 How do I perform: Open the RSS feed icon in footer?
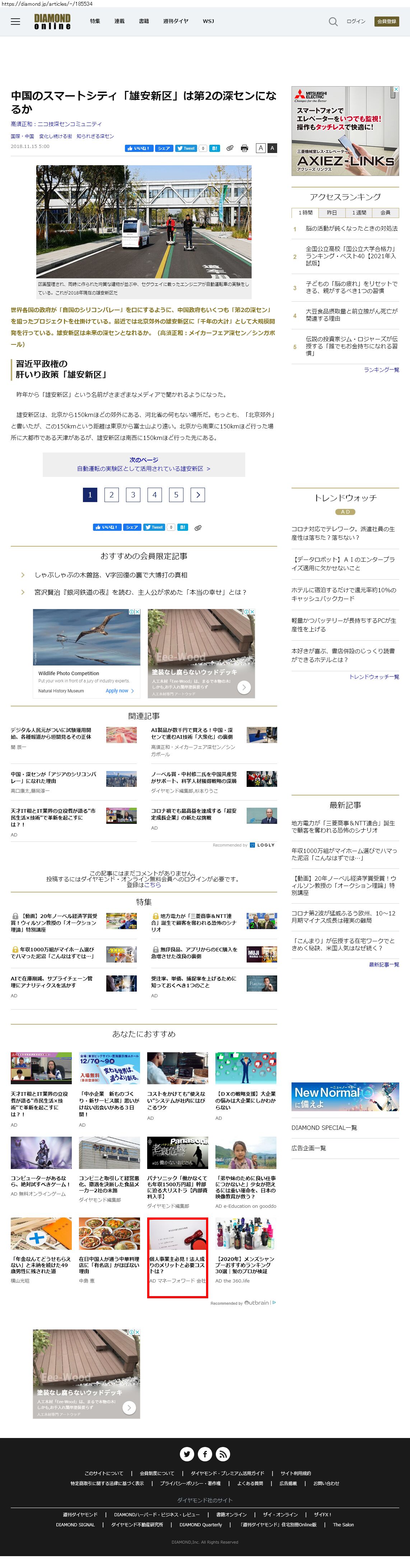223,1454
